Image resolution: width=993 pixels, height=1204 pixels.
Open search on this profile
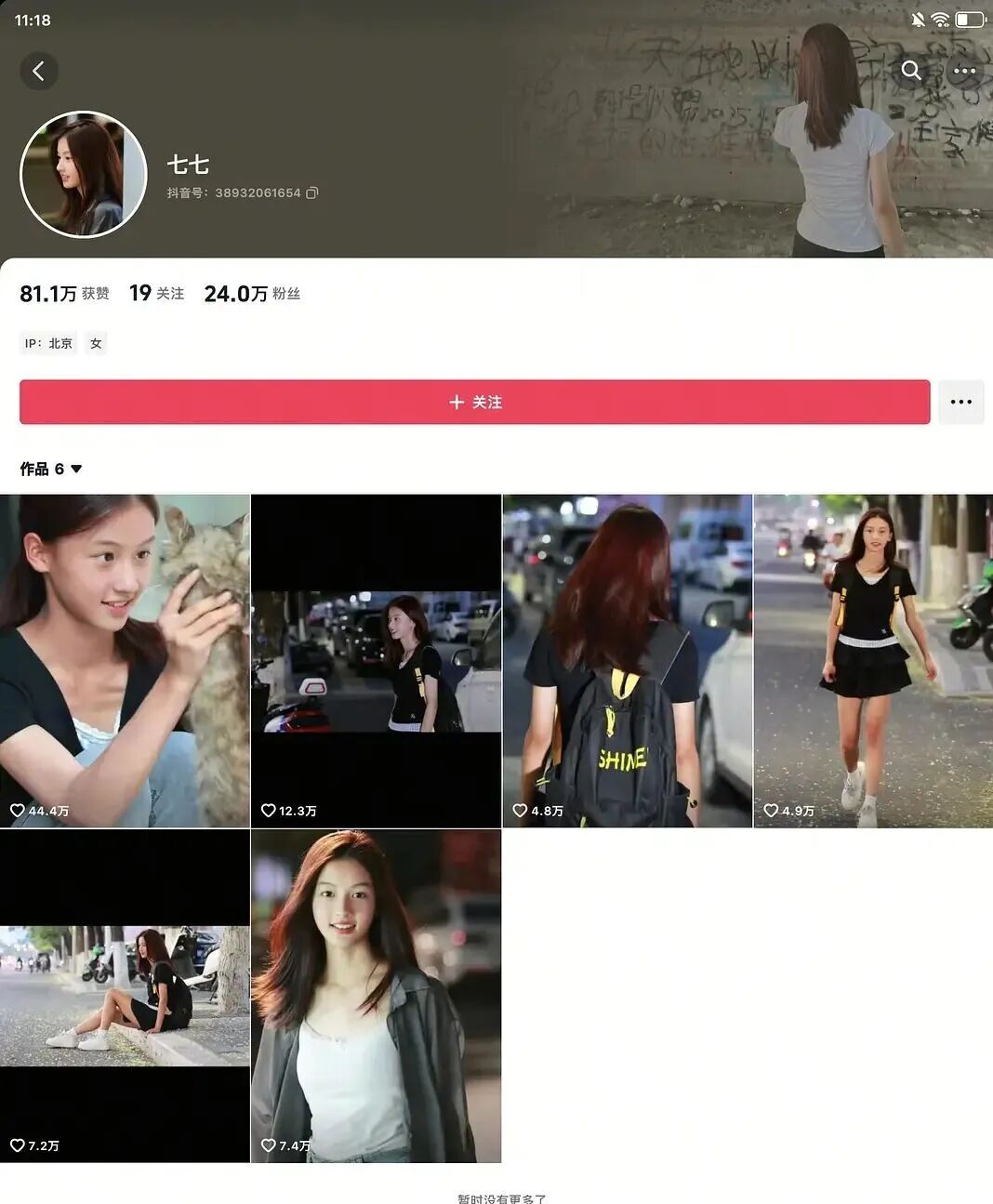911,71
